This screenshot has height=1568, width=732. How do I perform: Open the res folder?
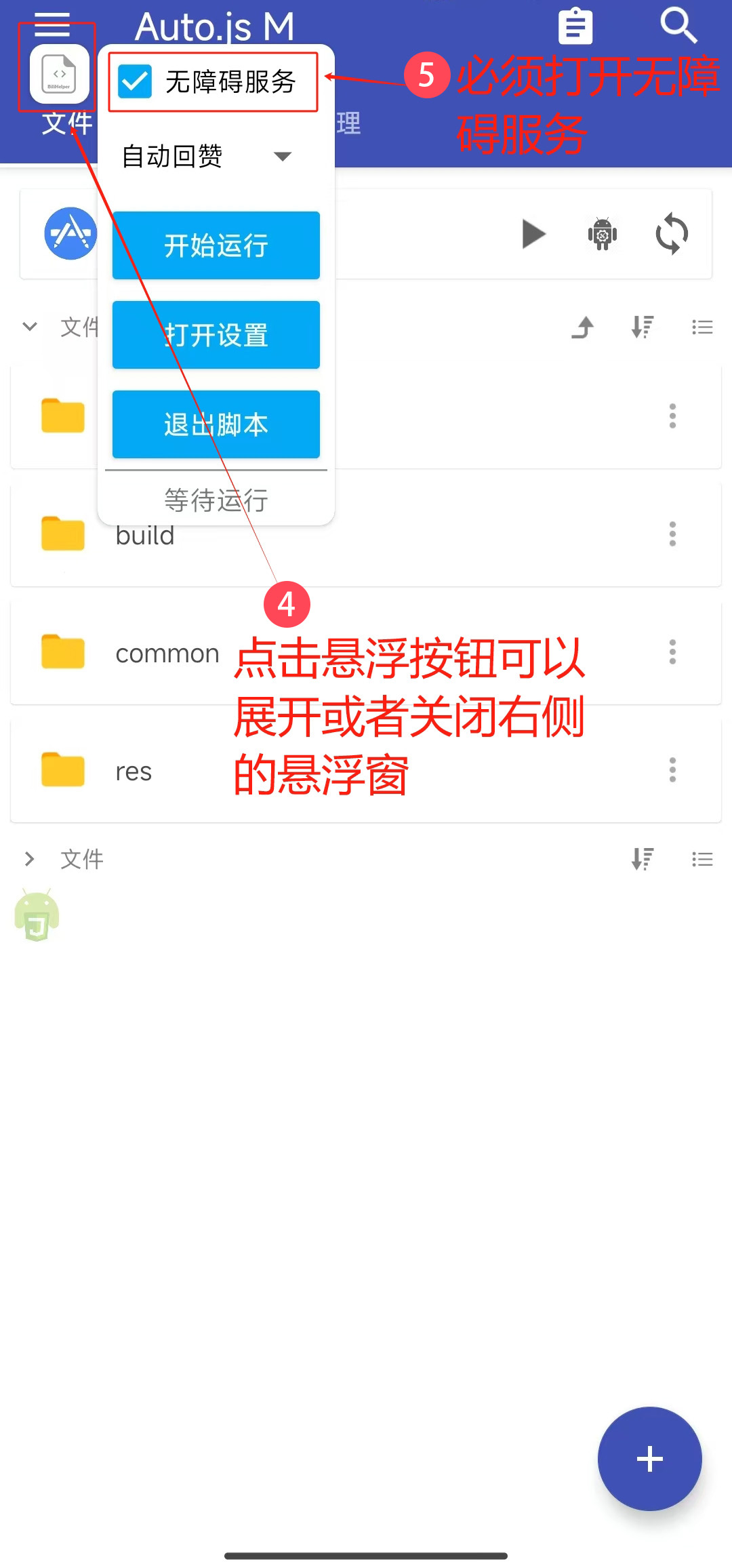[134, 771]
